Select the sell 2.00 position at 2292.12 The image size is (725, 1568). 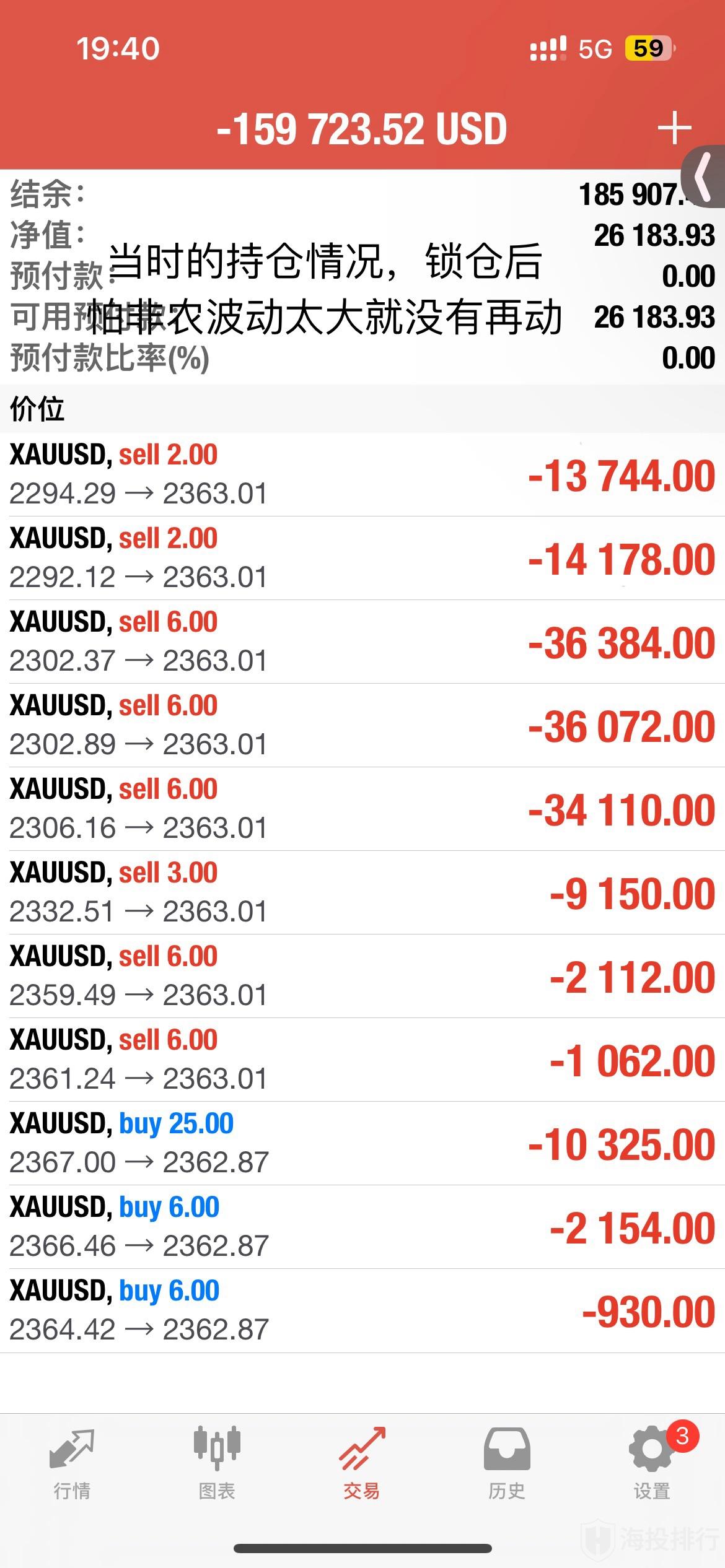tap(362, 558)
